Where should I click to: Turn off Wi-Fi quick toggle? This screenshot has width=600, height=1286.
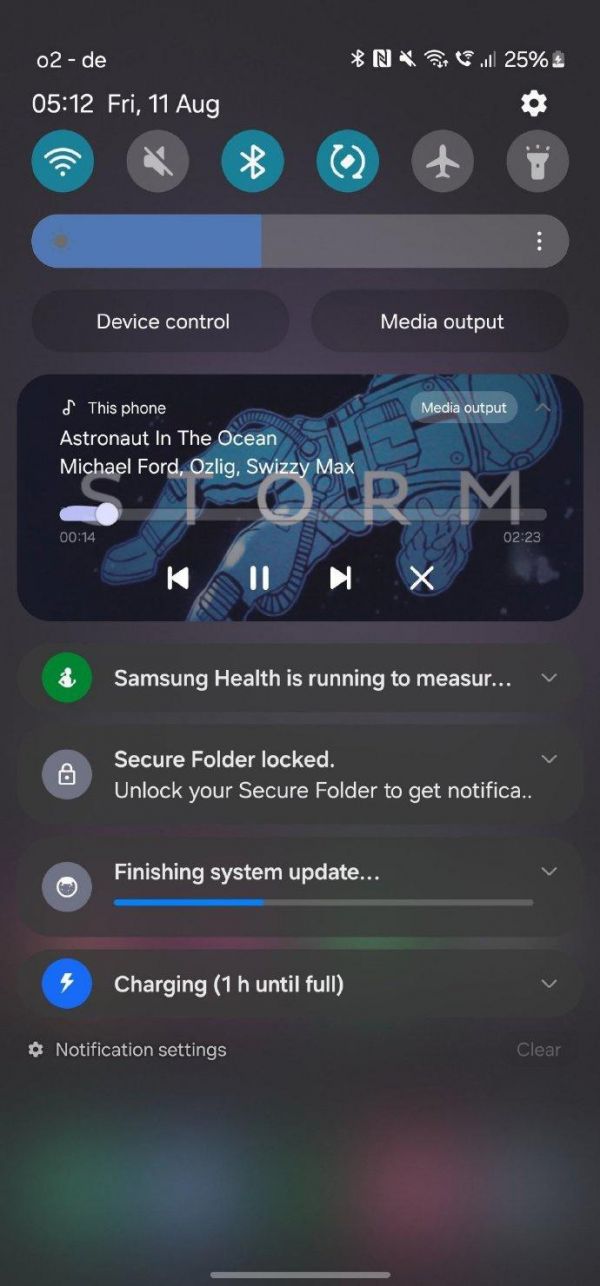(x=63, y=161)
